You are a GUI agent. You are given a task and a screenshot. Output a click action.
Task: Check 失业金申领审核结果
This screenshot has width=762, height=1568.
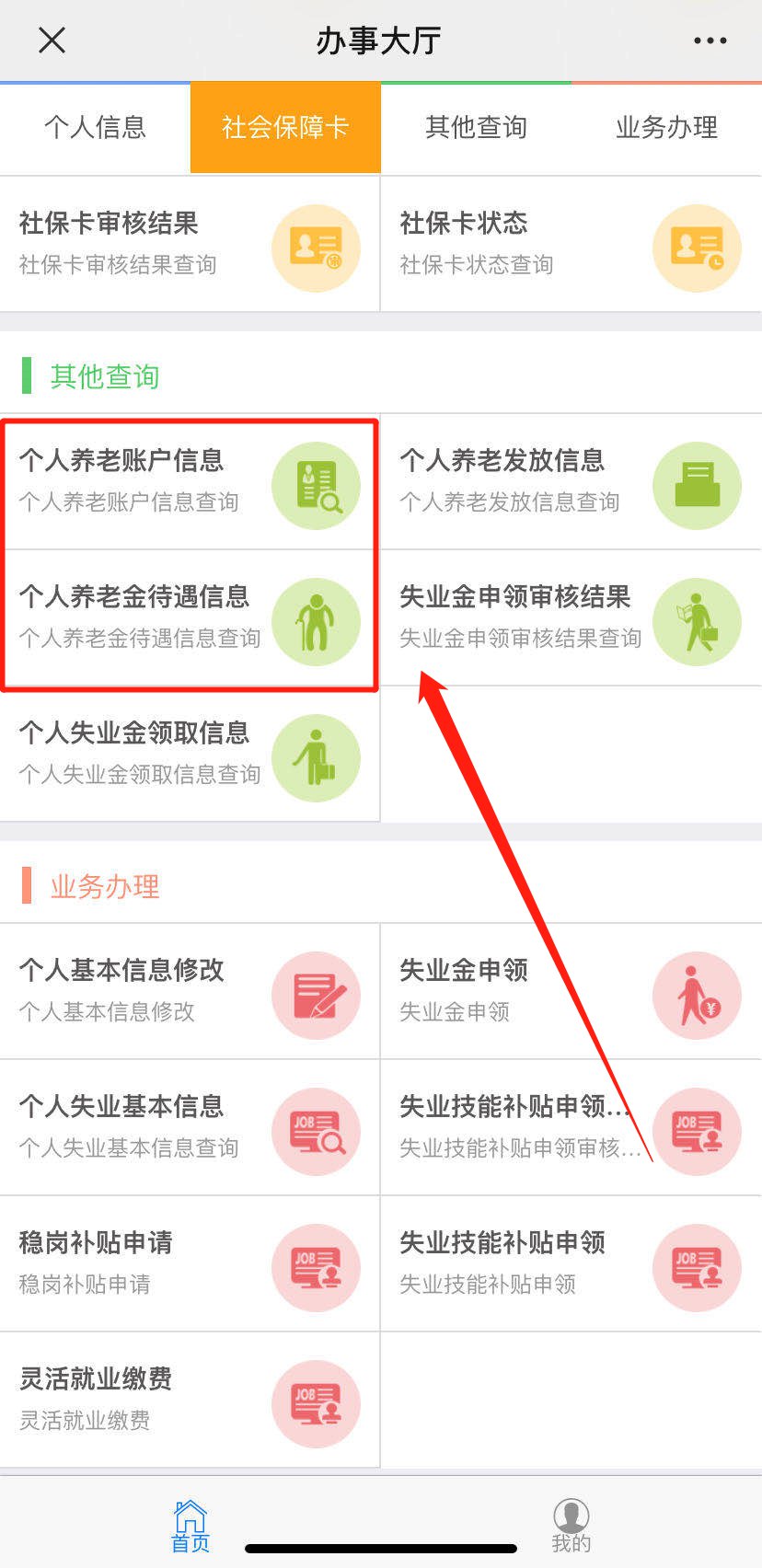(571, 618)
